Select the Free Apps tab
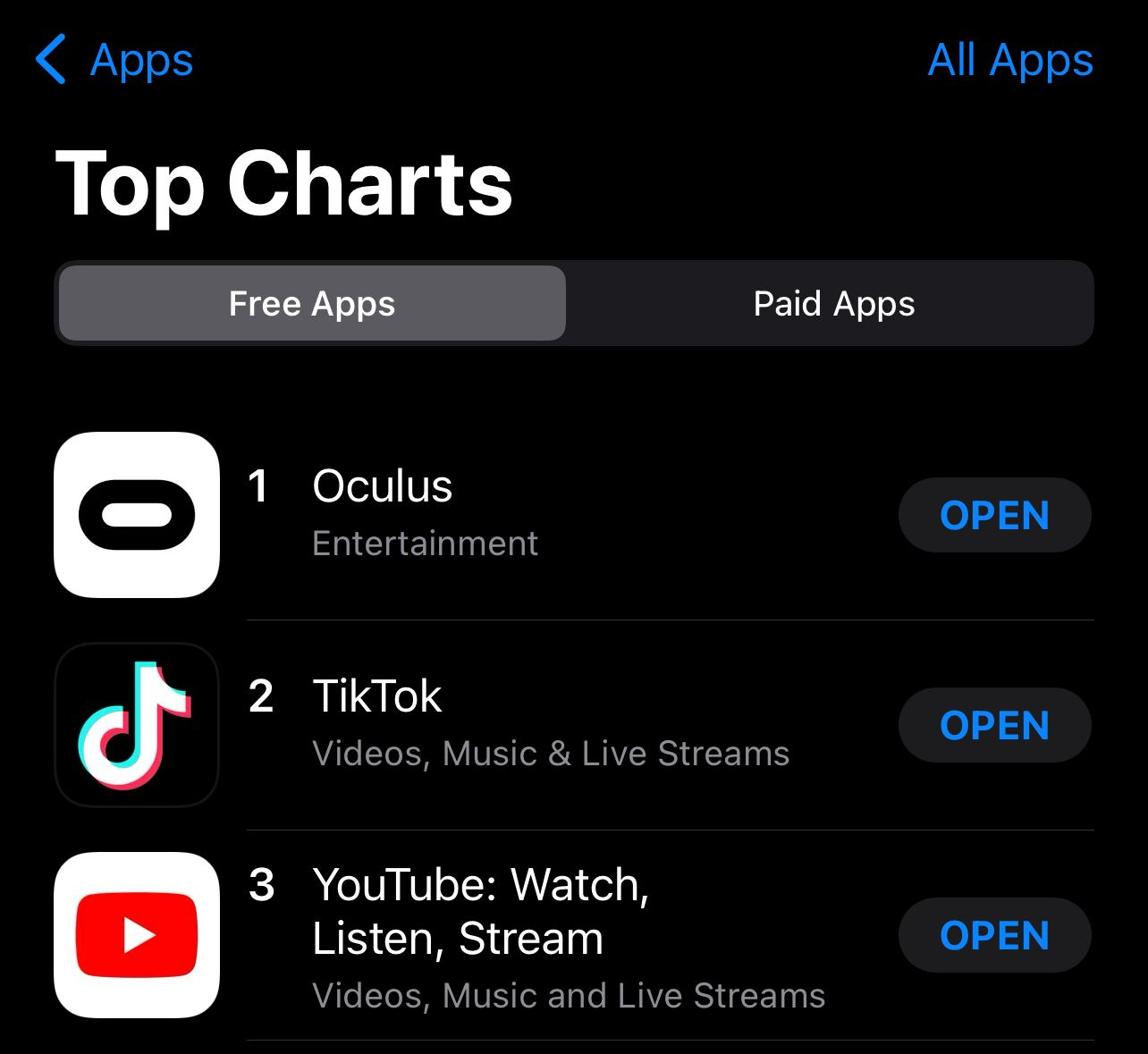1148x1054 pixels. (312, 304)
